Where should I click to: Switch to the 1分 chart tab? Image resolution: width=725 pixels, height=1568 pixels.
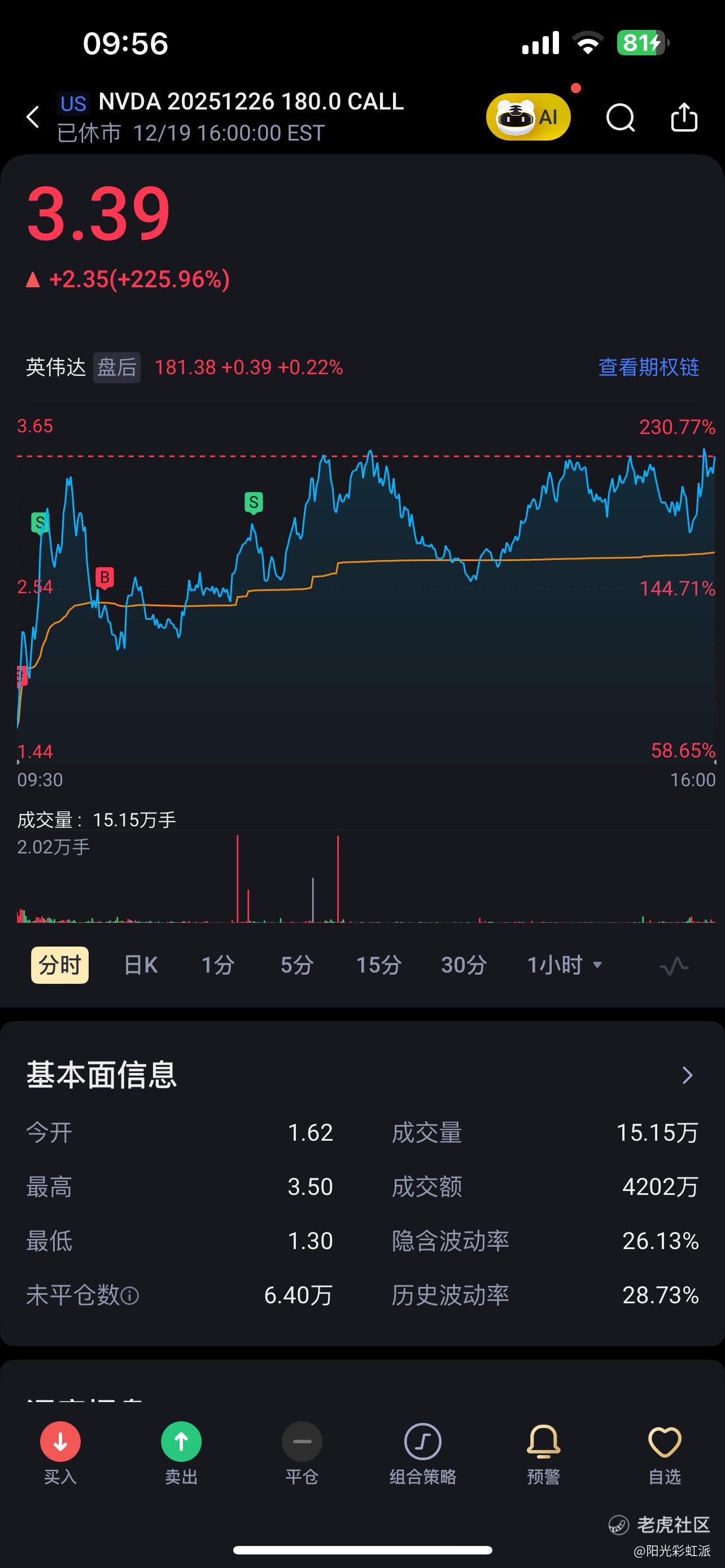[218, 965]
